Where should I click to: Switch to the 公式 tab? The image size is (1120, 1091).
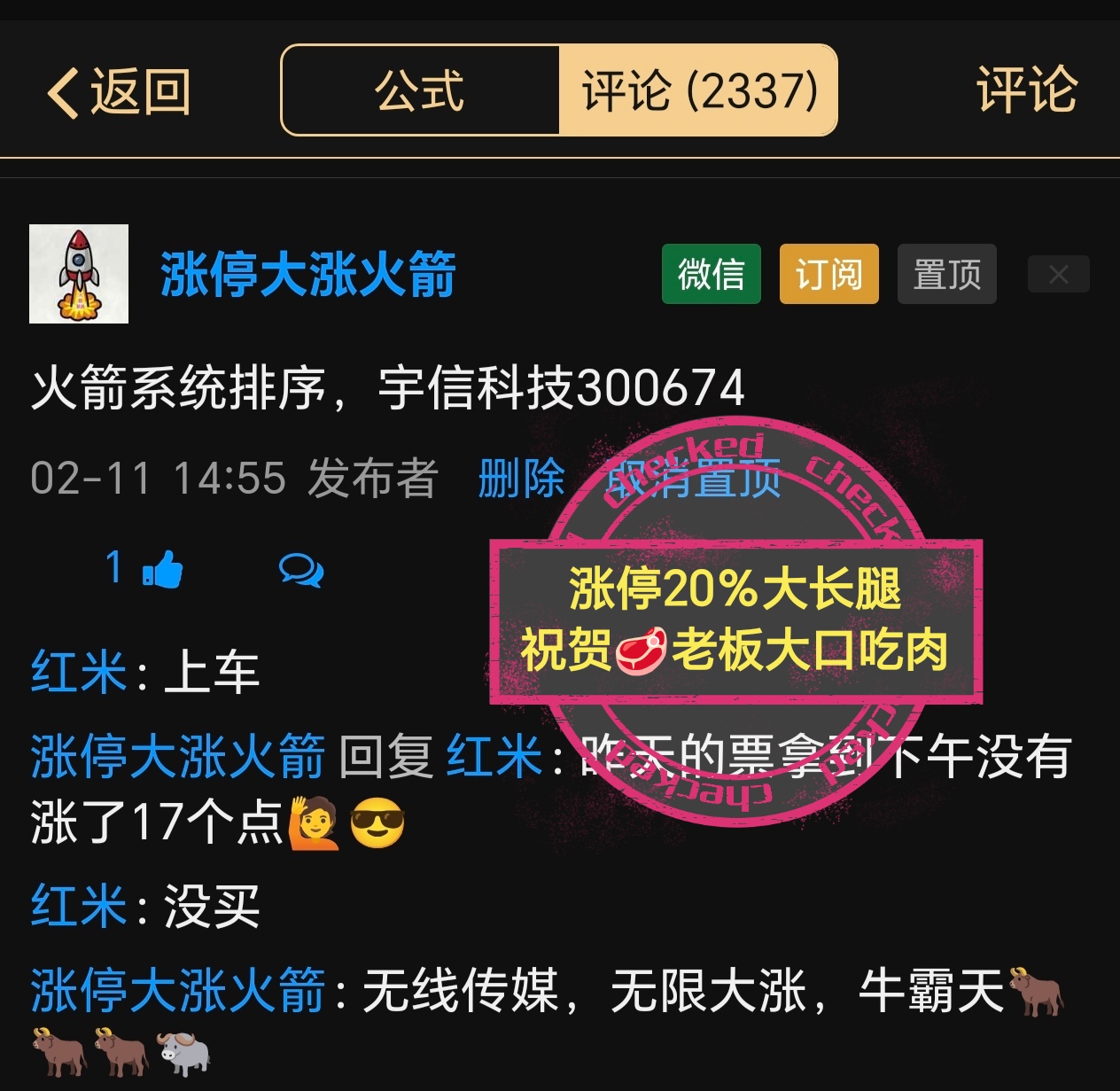[x=420, y=90]
